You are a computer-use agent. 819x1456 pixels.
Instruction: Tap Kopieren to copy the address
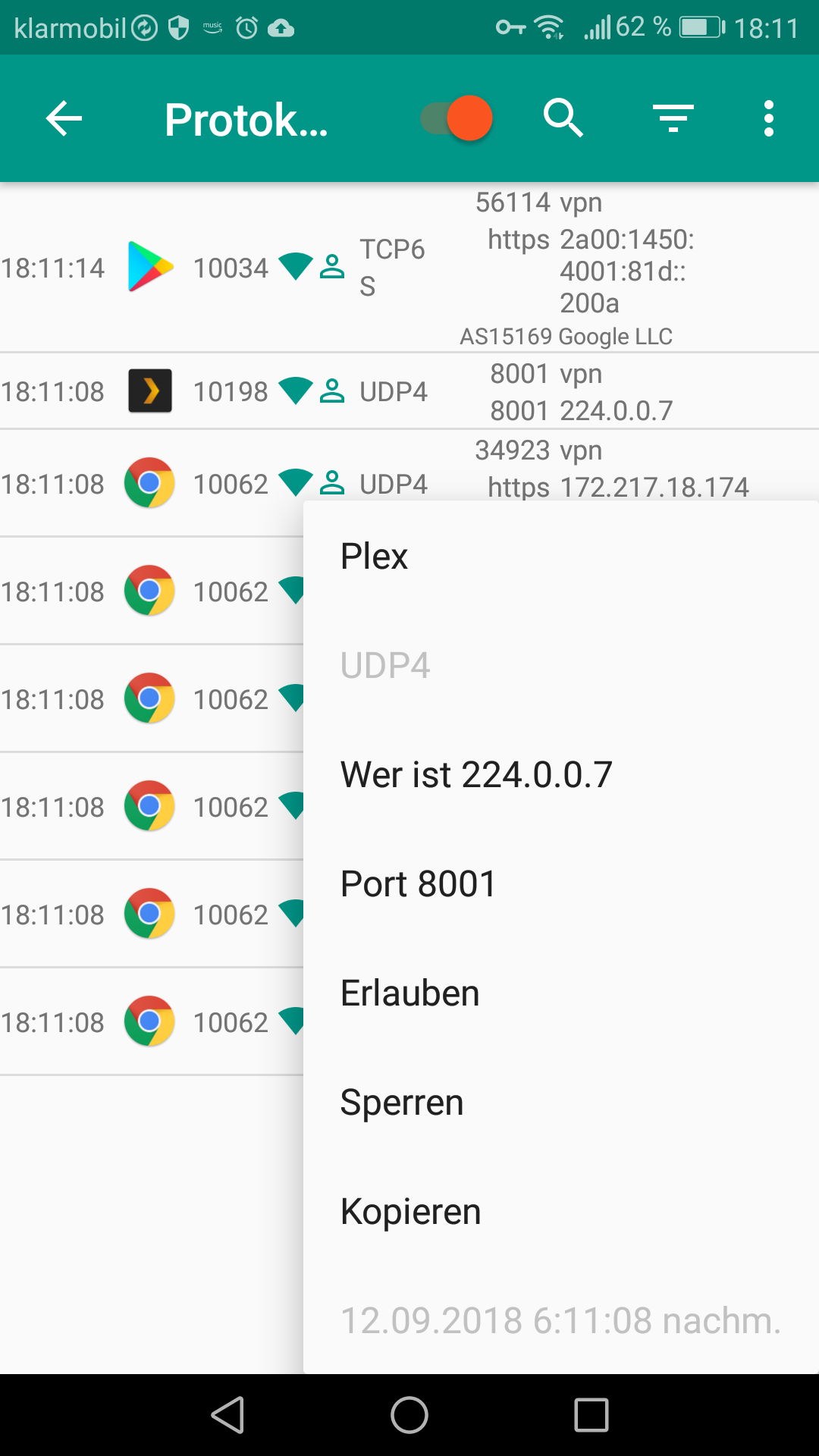(x=410, y=1212)
